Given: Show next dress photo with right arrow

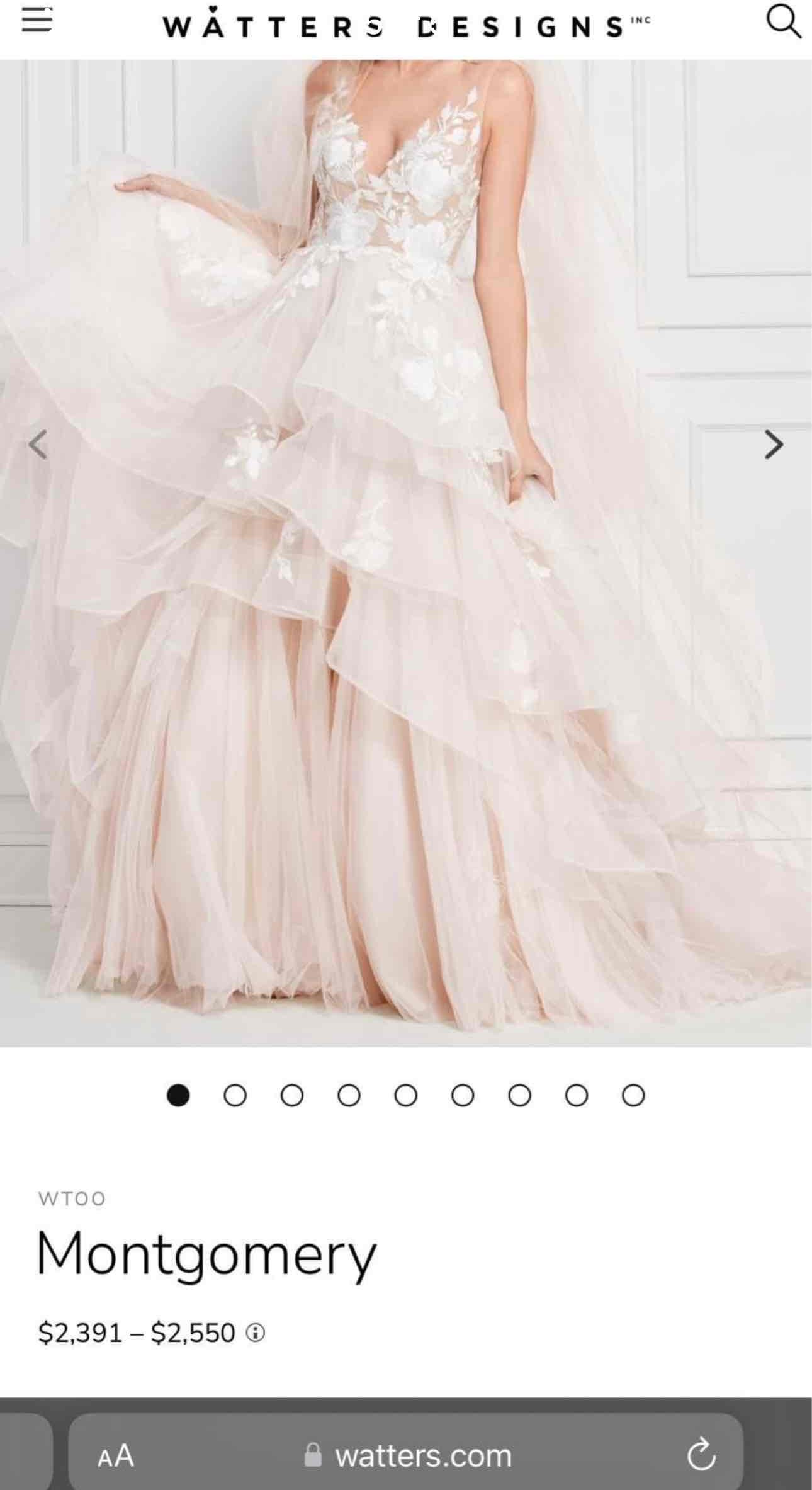Looking at the screenshot, I should point(774,445).
